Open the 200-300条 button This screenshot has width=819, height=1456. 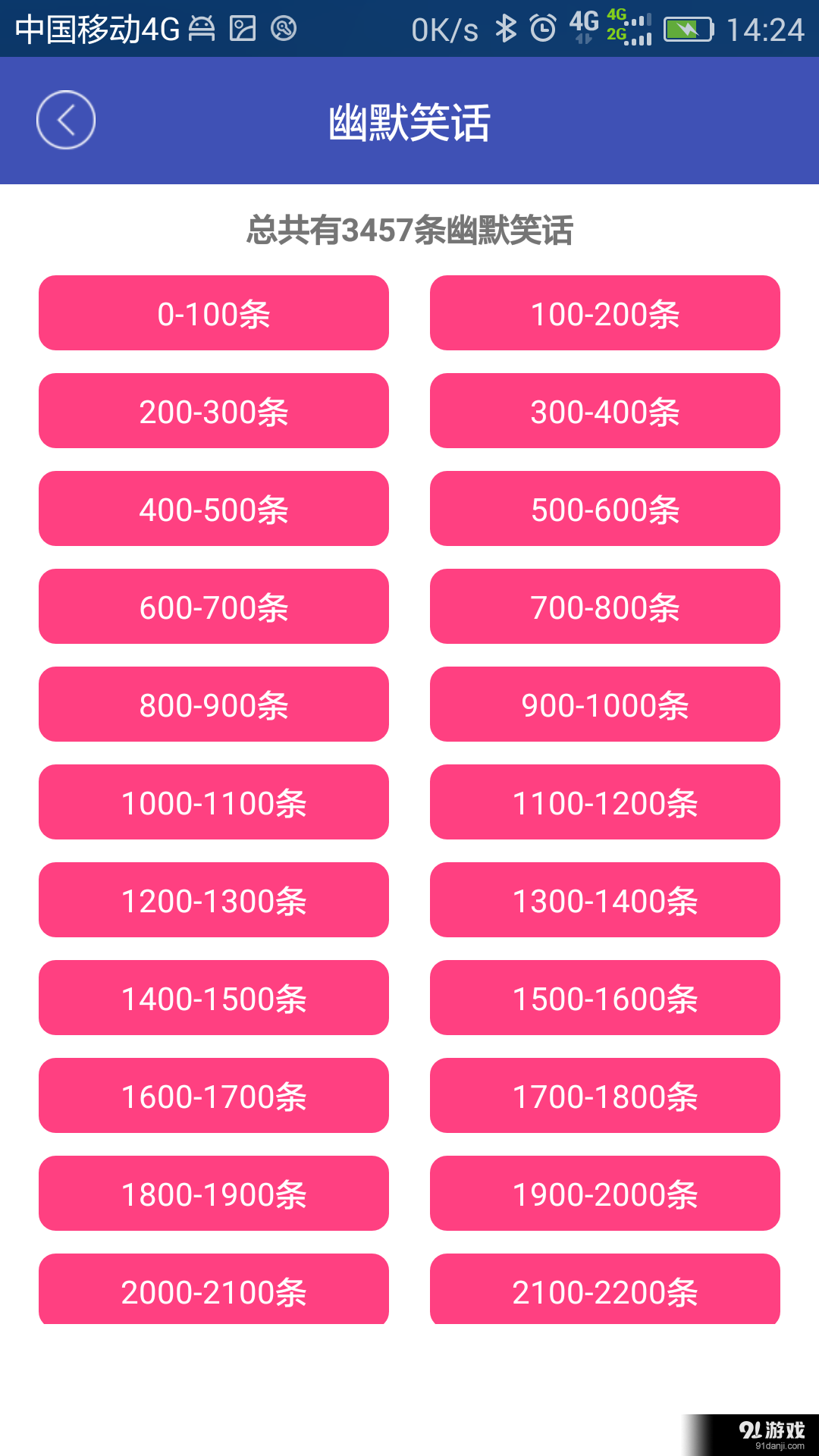point(213,411)
